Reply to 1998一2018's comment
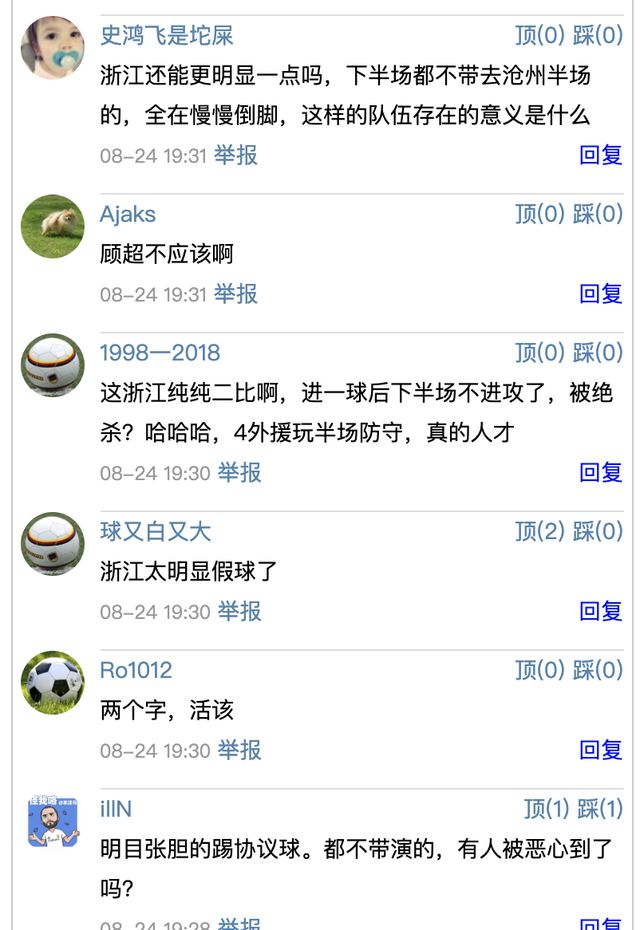This screenshot has height=930, width=640. (601, 473)
